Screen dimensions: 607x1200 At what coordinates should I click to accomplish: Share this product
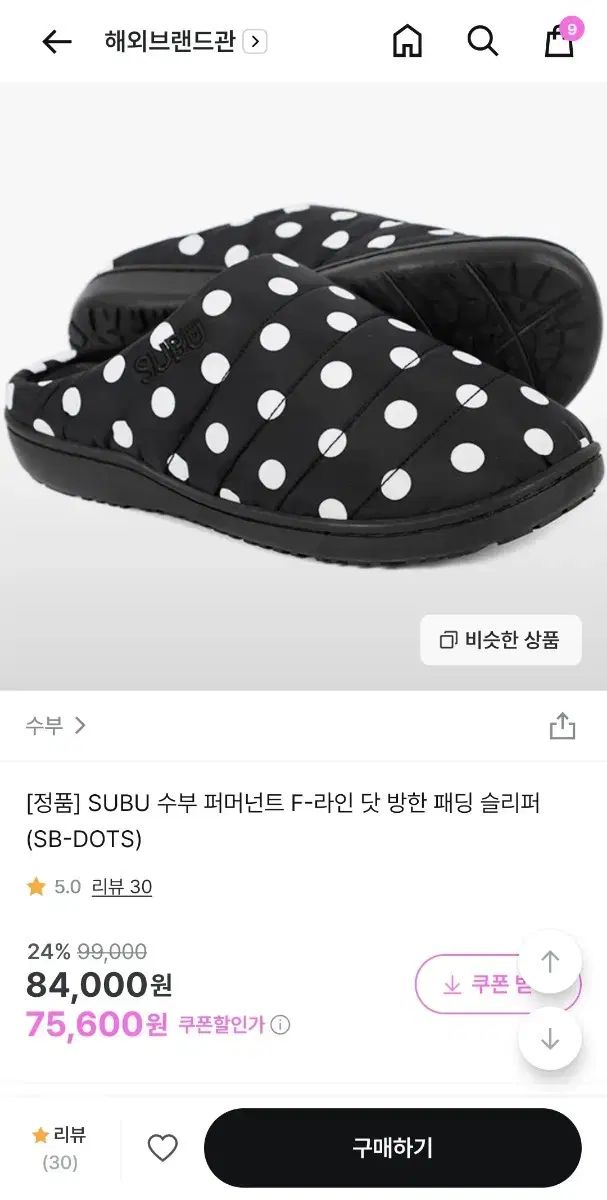562,726
